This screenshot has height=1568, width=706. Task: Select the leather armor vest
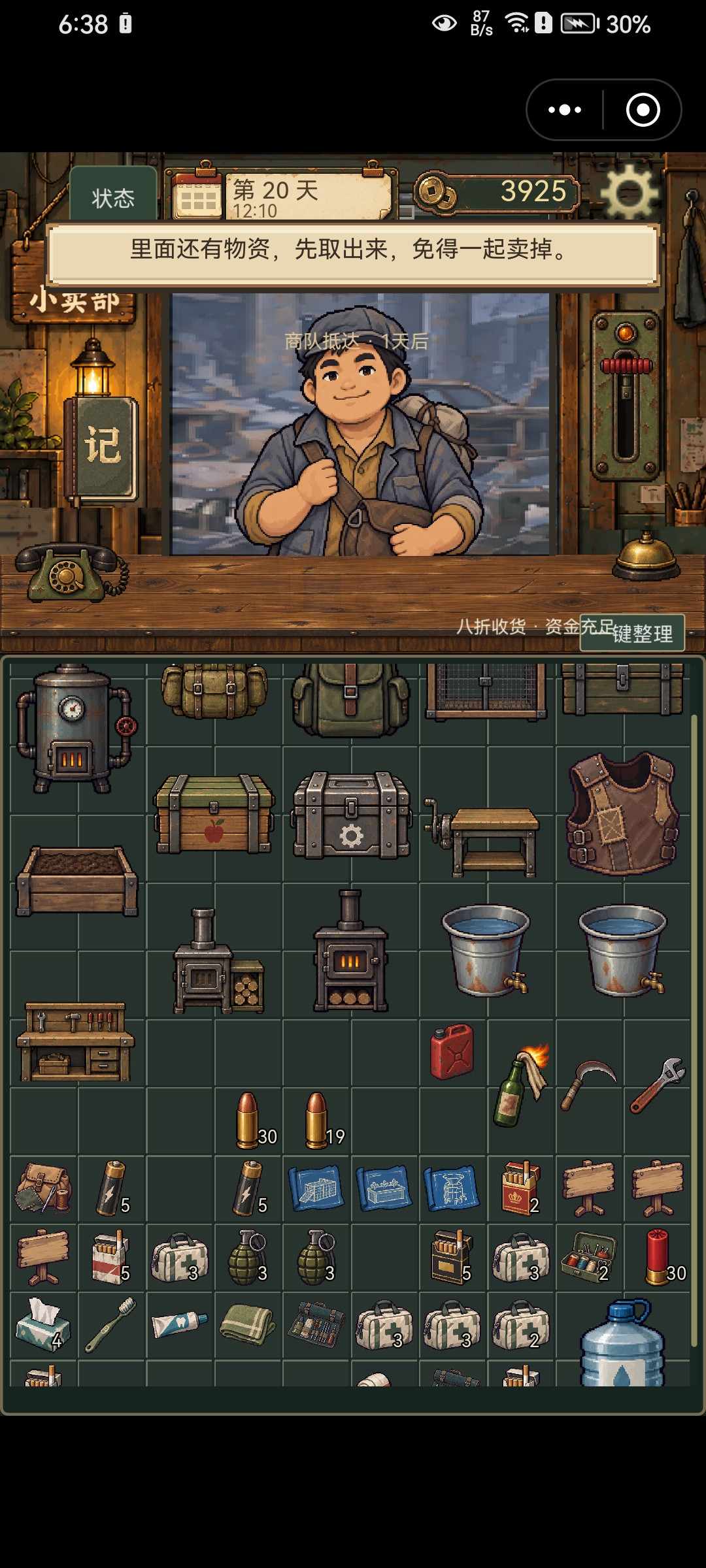(x=622, y=813)
